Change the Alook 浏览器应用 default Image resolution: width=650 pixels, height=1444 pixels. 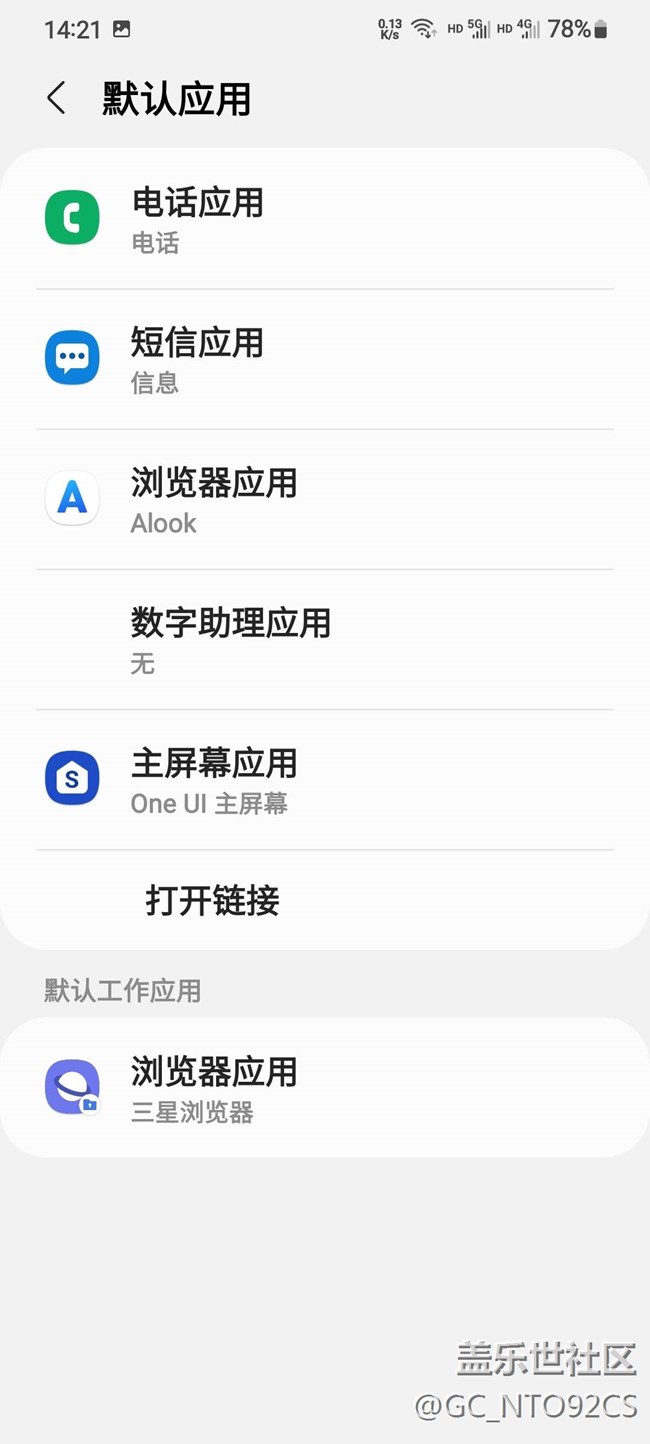click(x=325, y=500)
